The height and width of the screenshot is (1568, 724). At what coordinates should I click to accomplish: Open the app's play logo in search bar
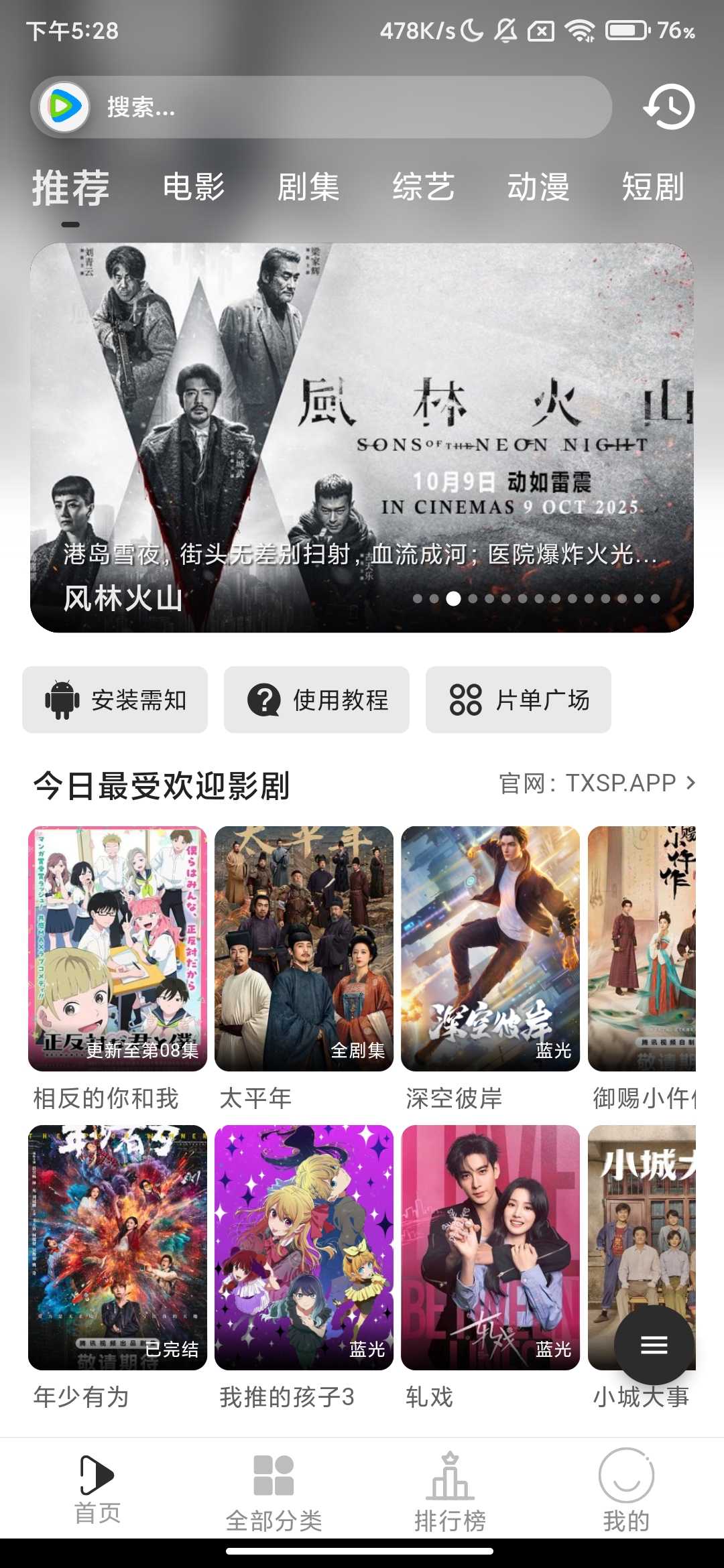(x=62, y=105)
